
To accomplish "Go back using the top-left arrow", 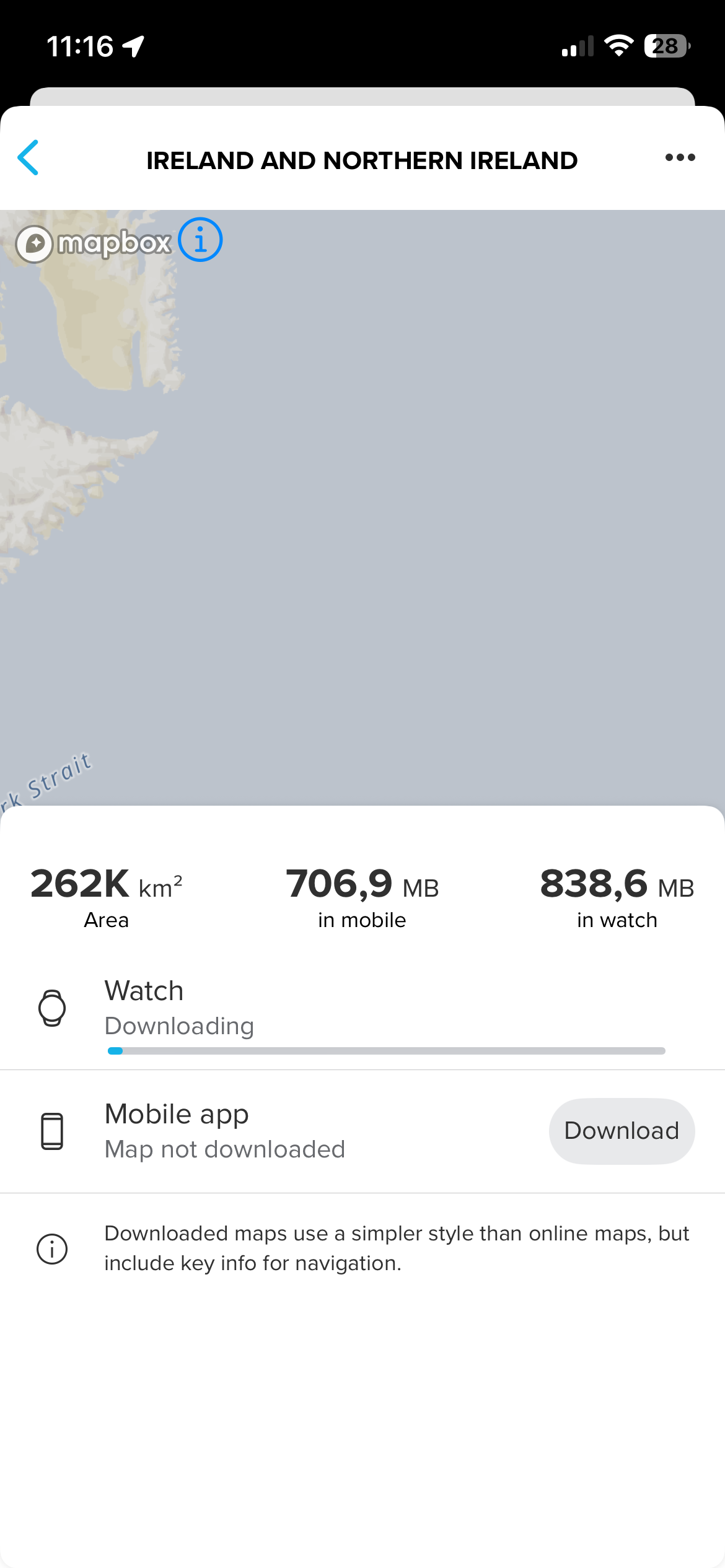I will (29, 158).
